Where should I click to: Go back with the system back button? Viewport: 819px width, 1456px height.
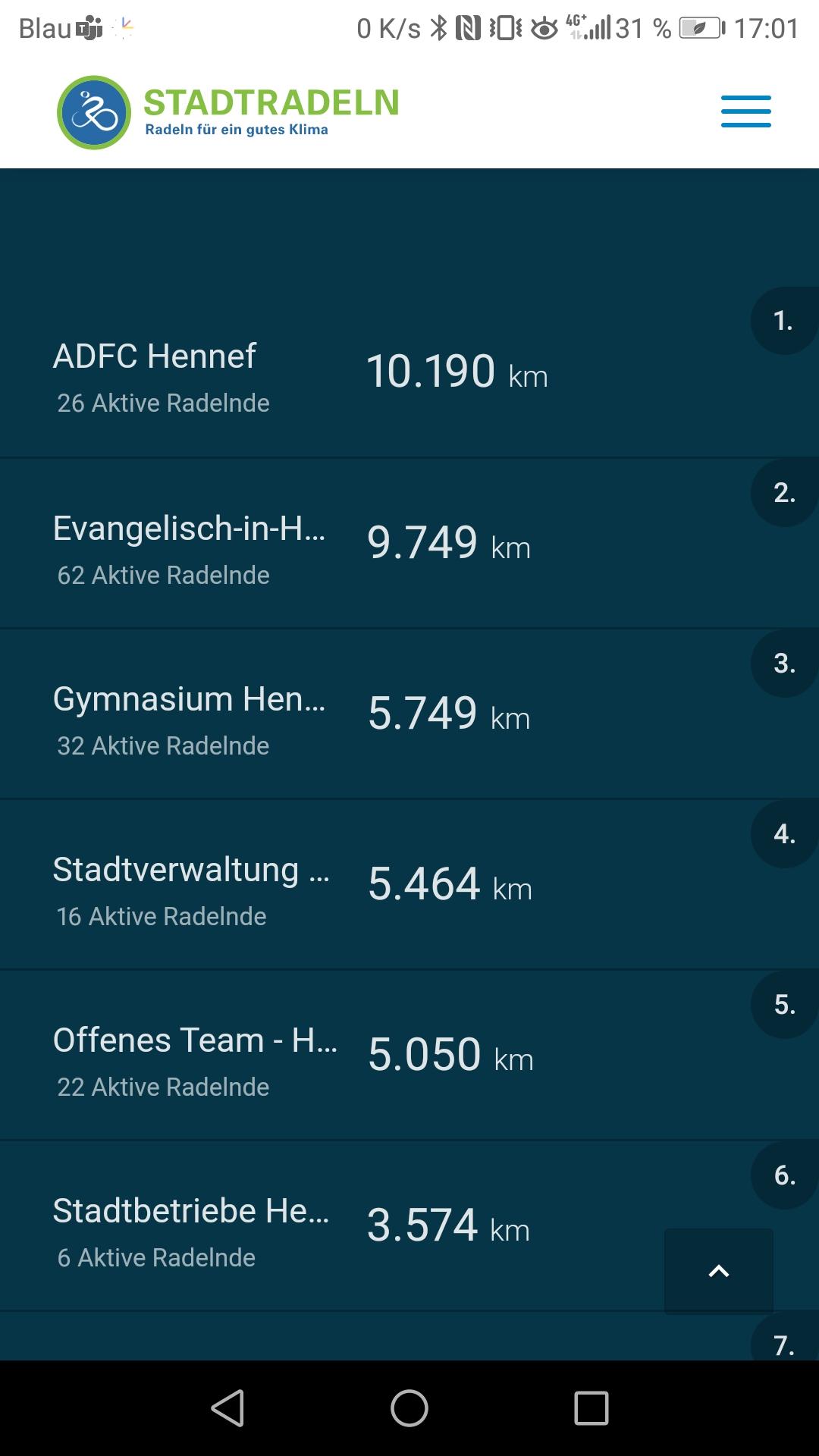[227, 1408]
